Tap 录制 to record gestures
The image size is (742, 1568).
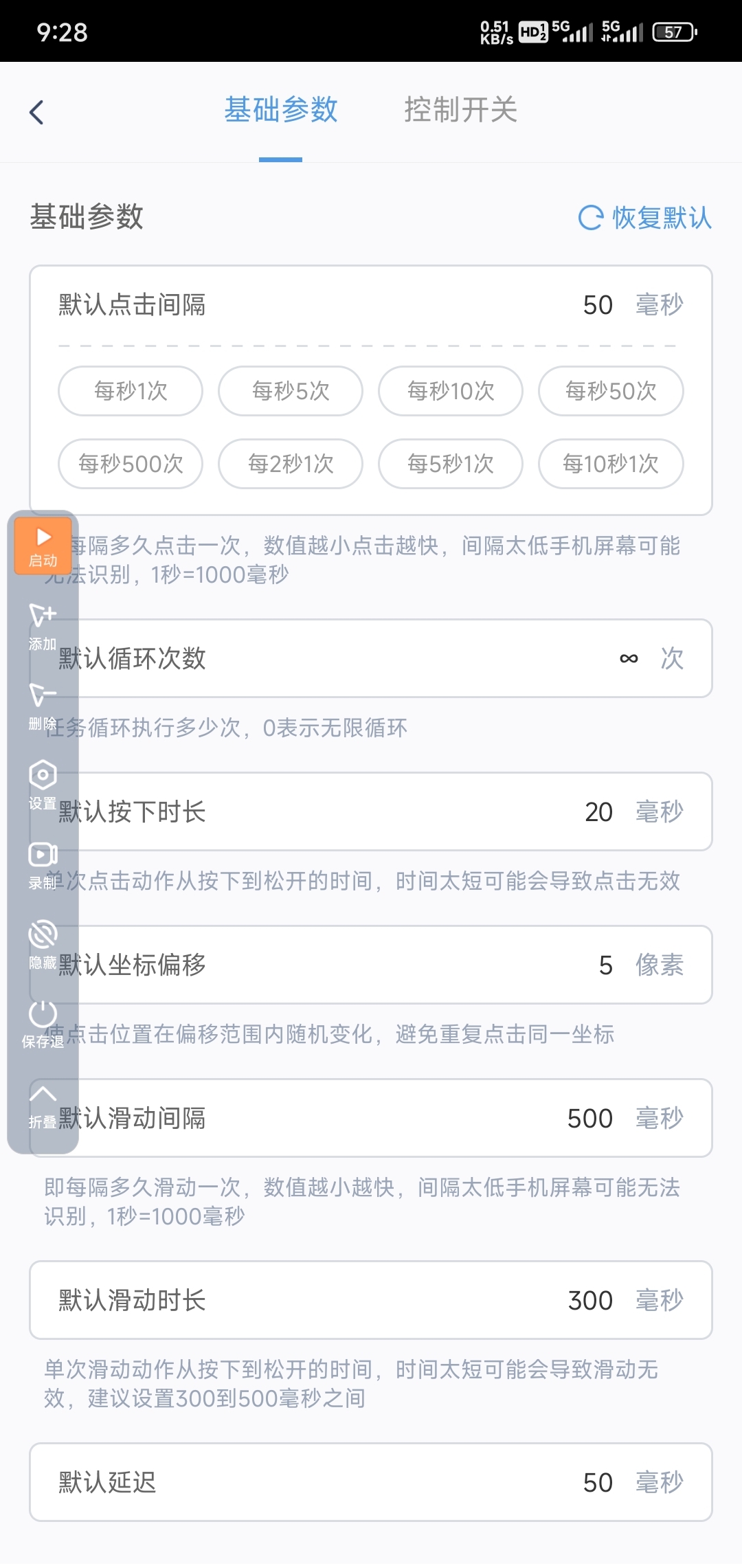[x=43, y=864]
